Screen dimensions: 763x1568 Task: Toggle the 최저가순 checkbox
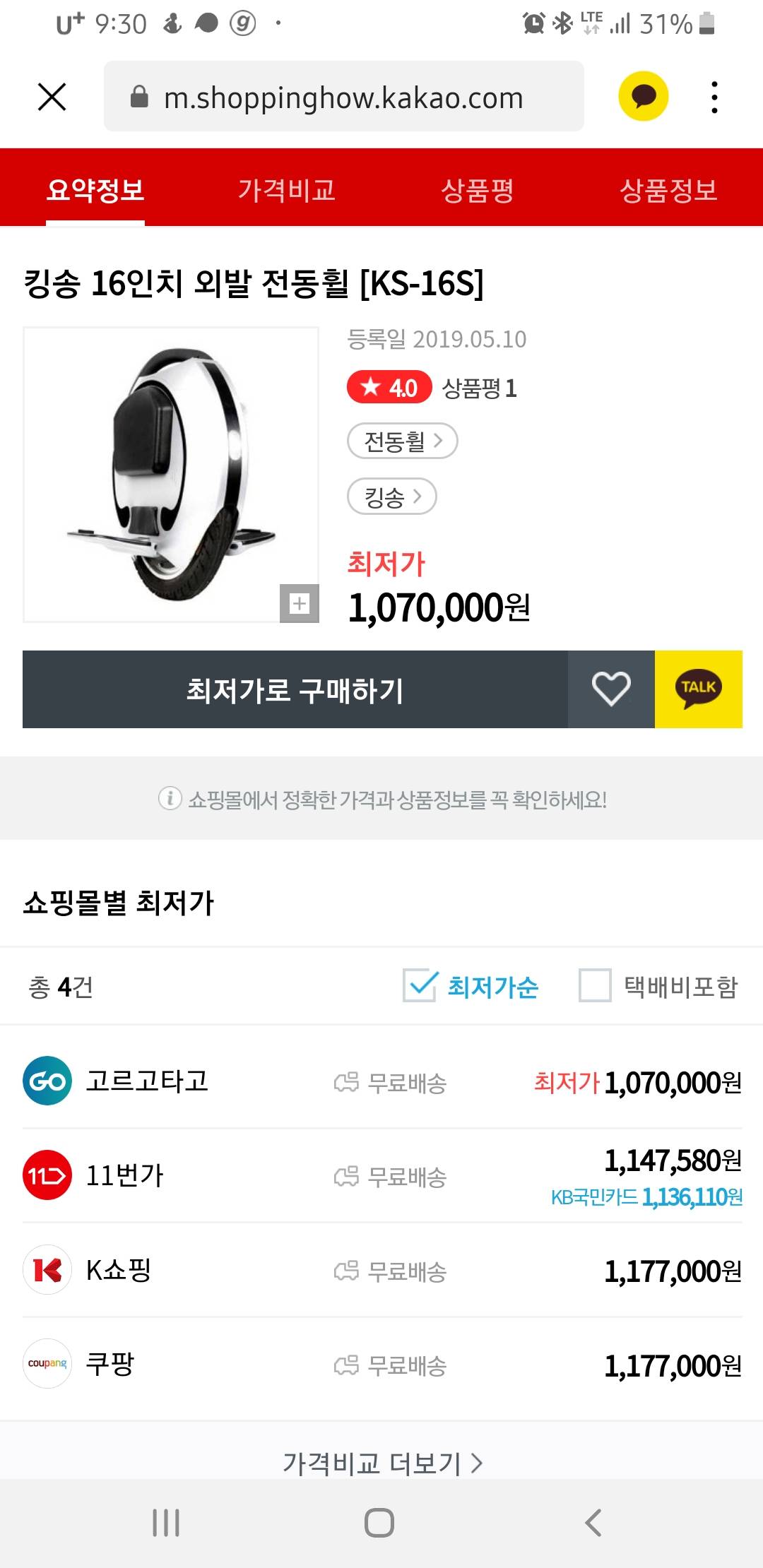(x=420, y=986)
